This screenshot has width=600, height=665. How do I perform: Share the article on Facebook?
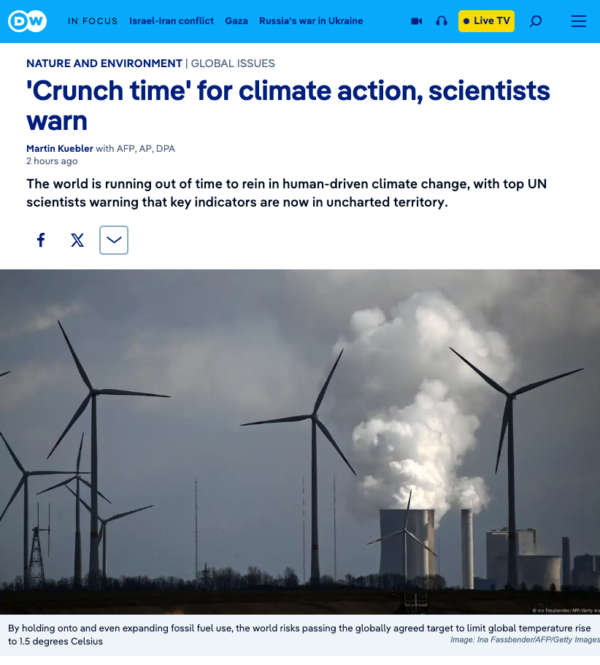(x=41, y=240)
